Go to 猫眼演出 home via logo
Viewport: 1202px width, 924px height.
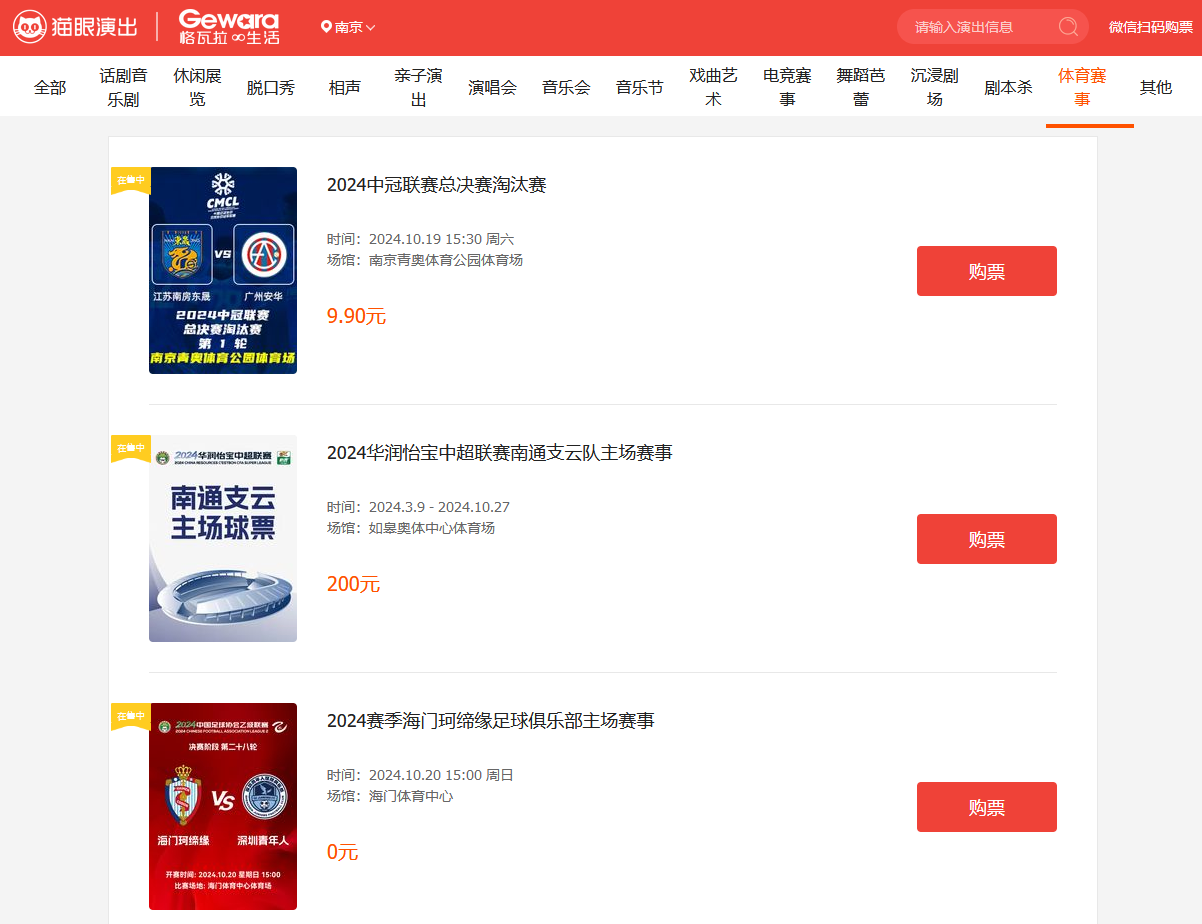[76, 27]
